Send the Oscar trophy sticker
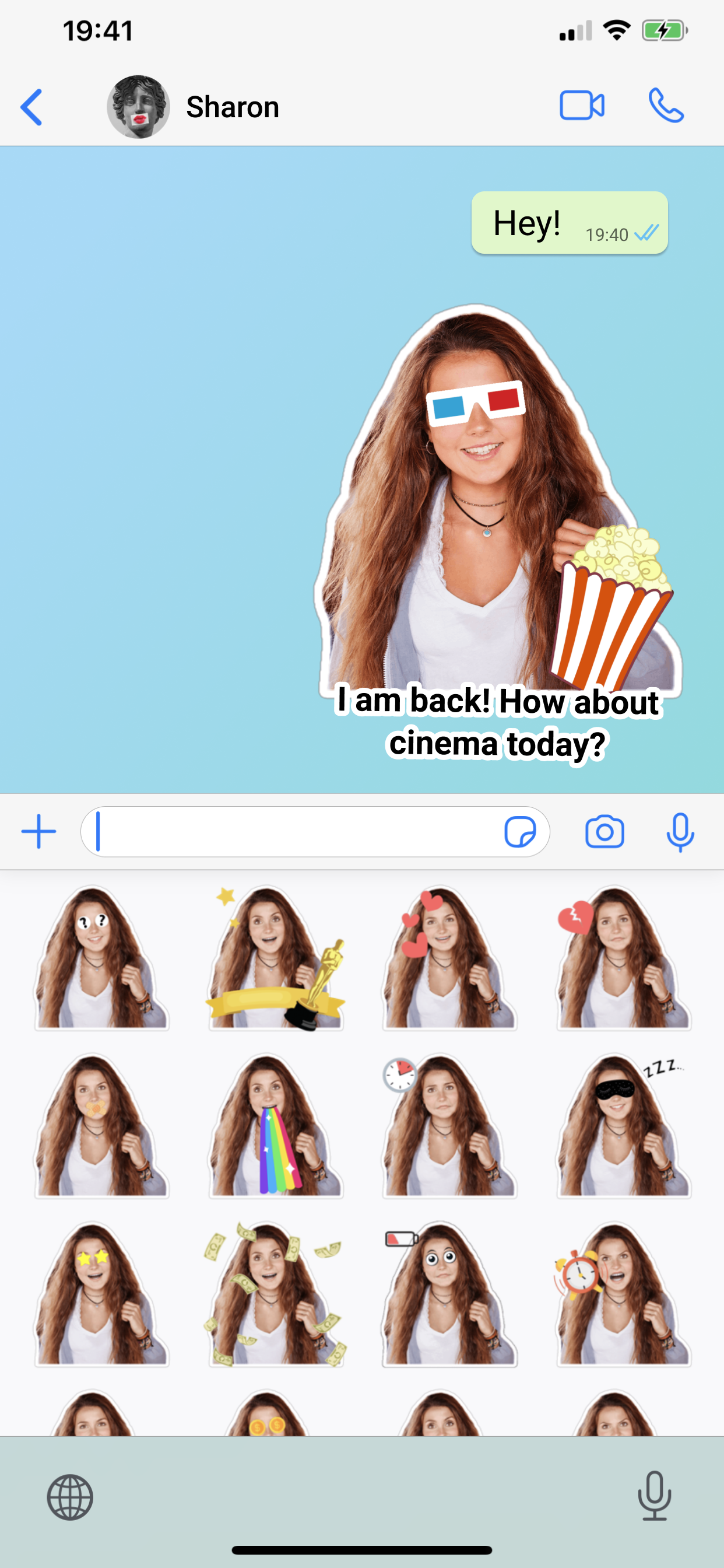Screen dimensions: 724x1568 [276, 958]
